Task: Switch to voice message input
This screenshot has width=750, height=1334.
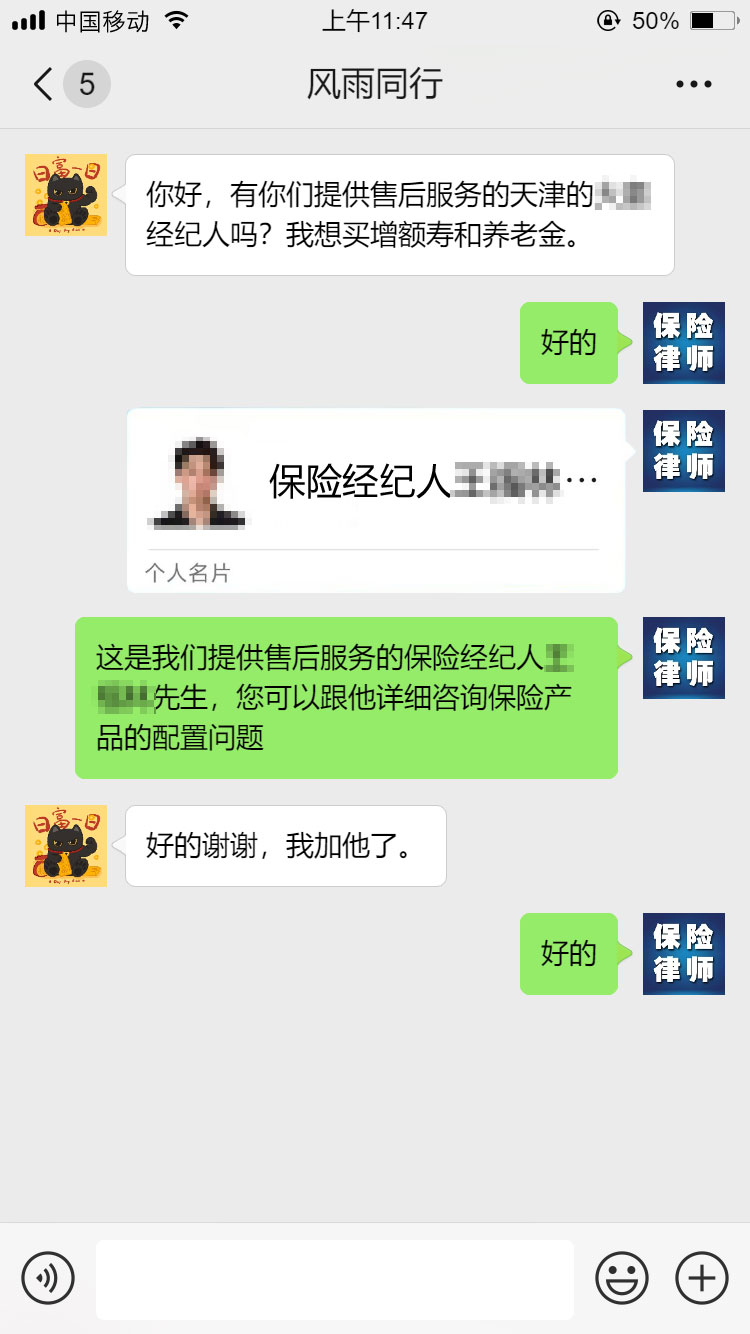Action: point(48,1278)
